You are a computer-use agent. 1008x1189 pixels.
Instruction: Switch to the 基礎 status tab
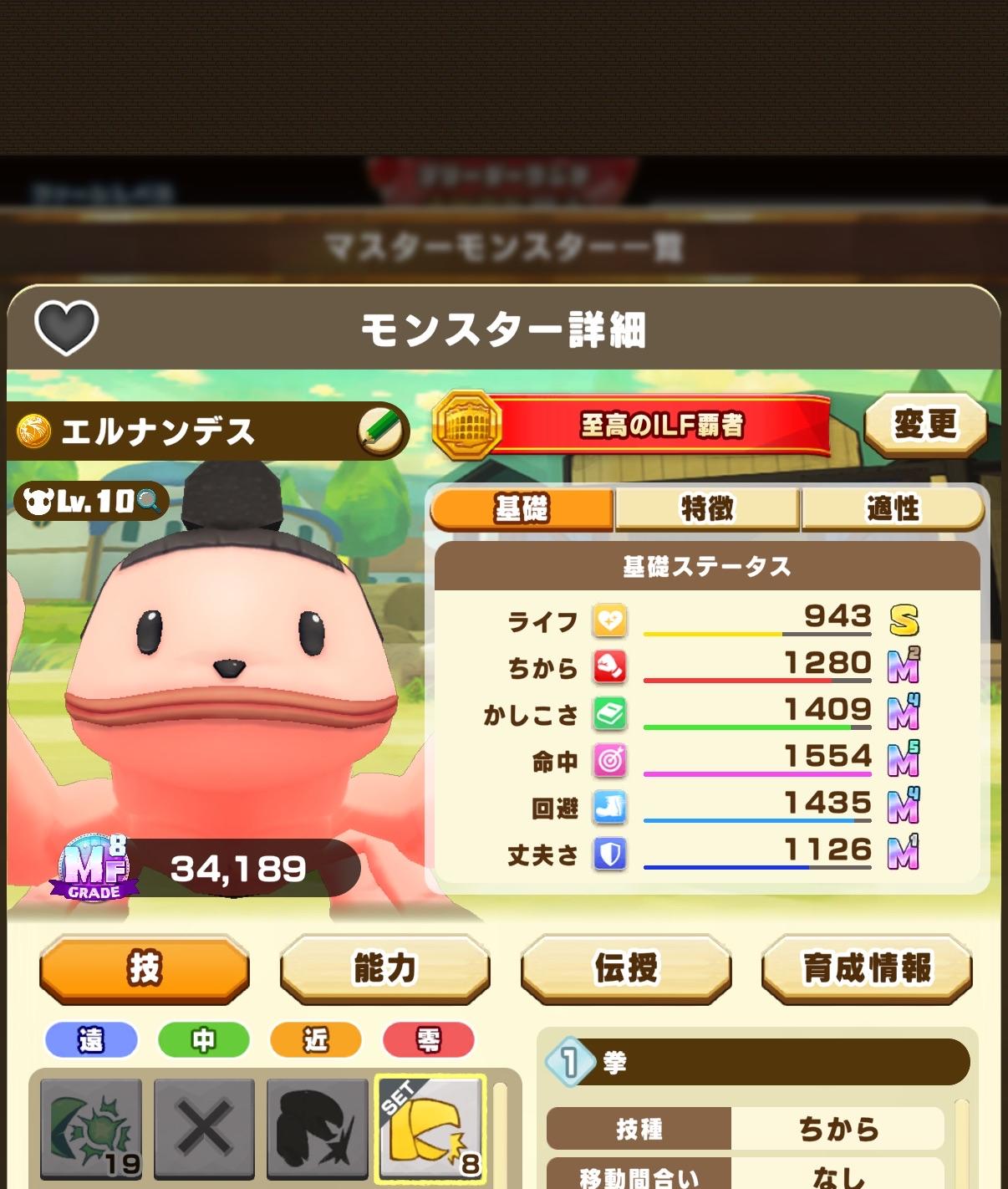[522, 508]
